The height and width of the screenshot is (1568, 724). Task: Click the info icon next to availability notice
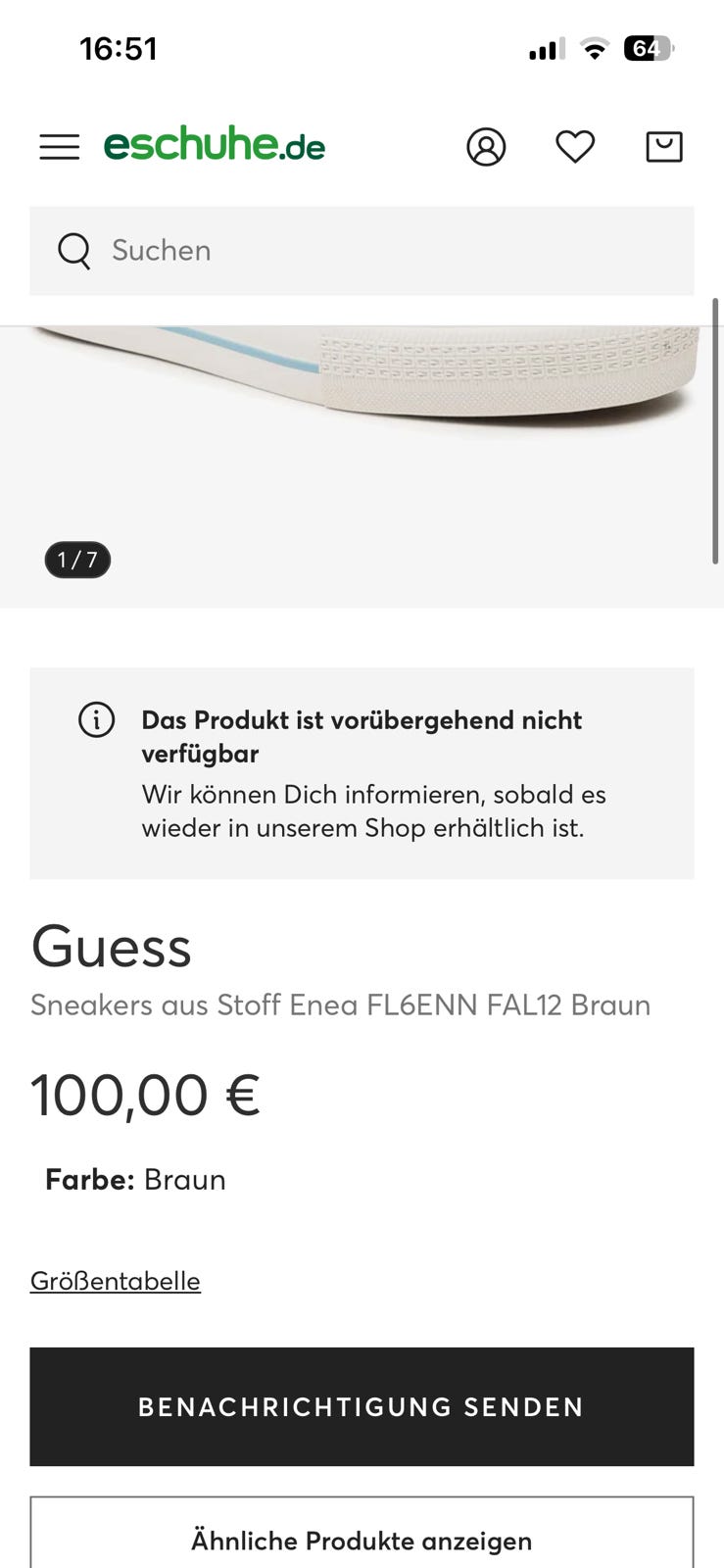[95, 721]
